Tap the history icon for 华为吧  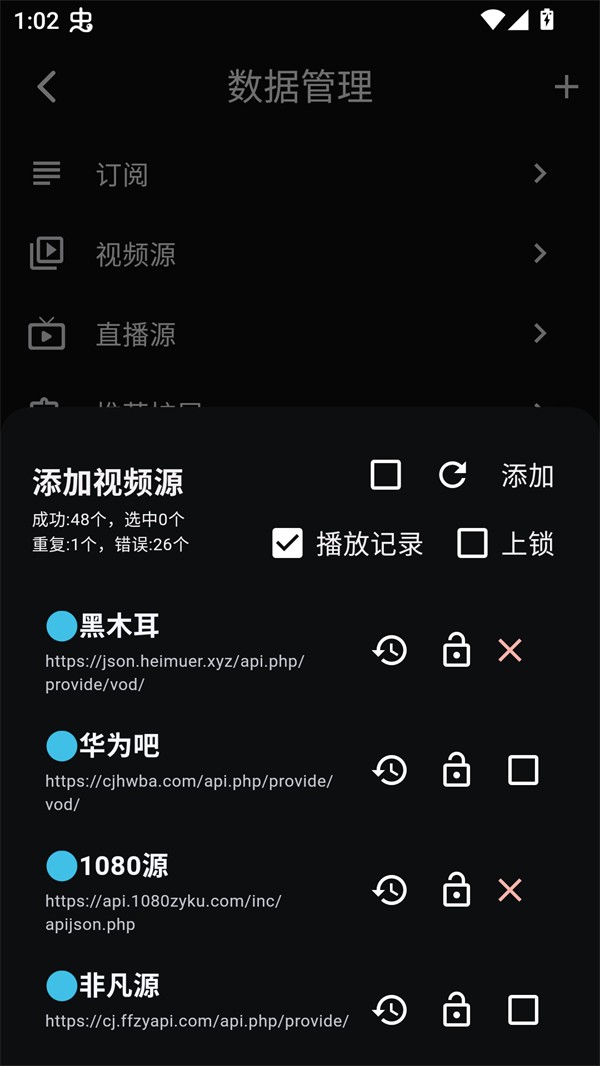tap(390, 770)
